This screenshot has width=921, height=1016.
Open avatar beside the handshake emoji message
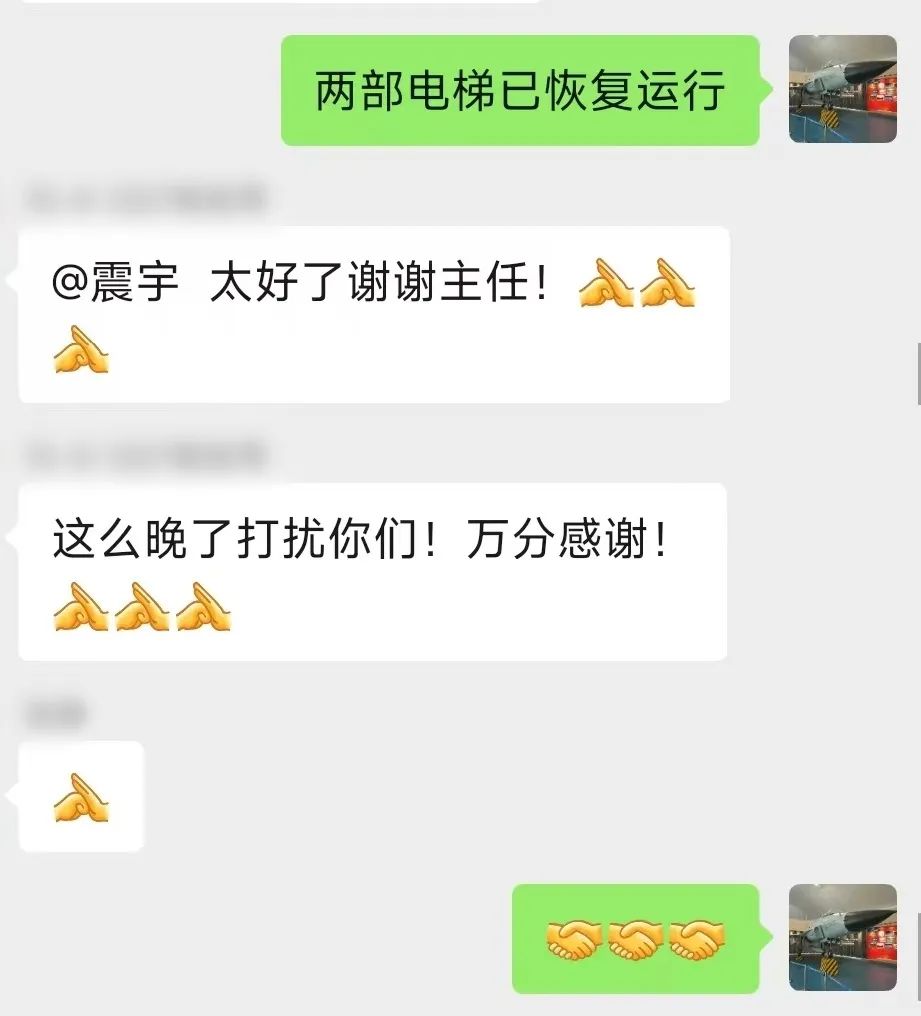click(842, 937)
